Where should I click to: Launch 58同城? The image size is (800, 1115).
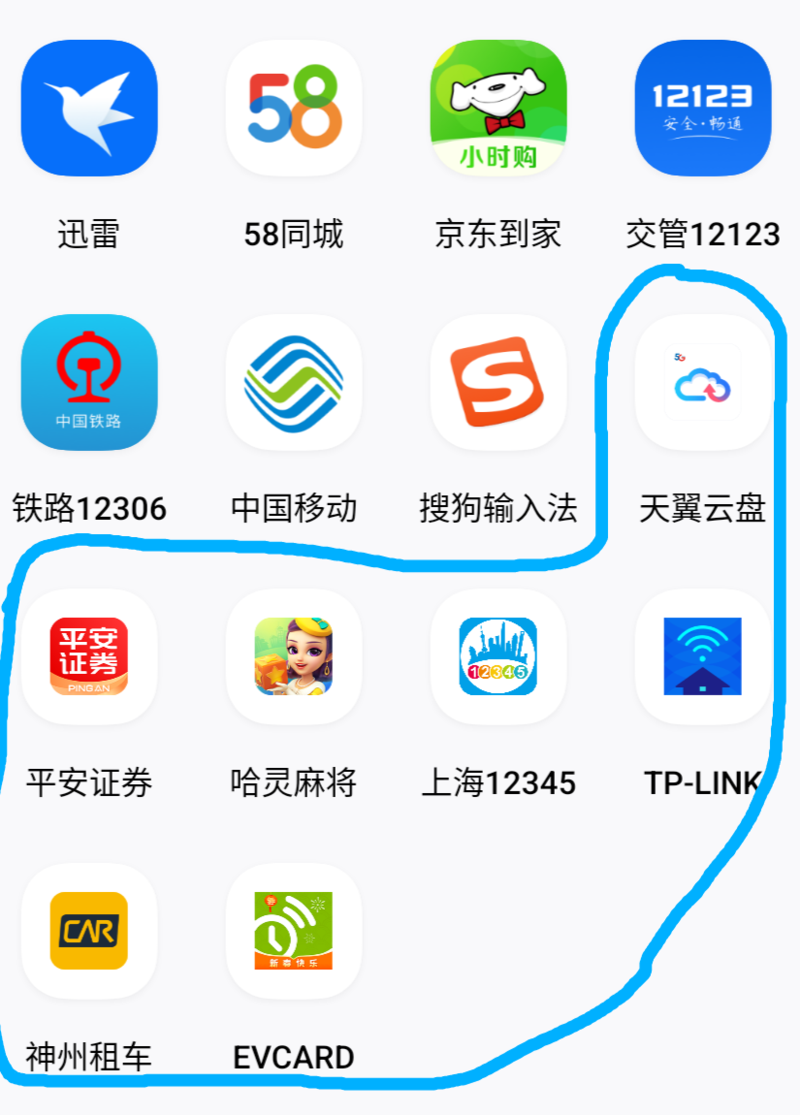294,108
